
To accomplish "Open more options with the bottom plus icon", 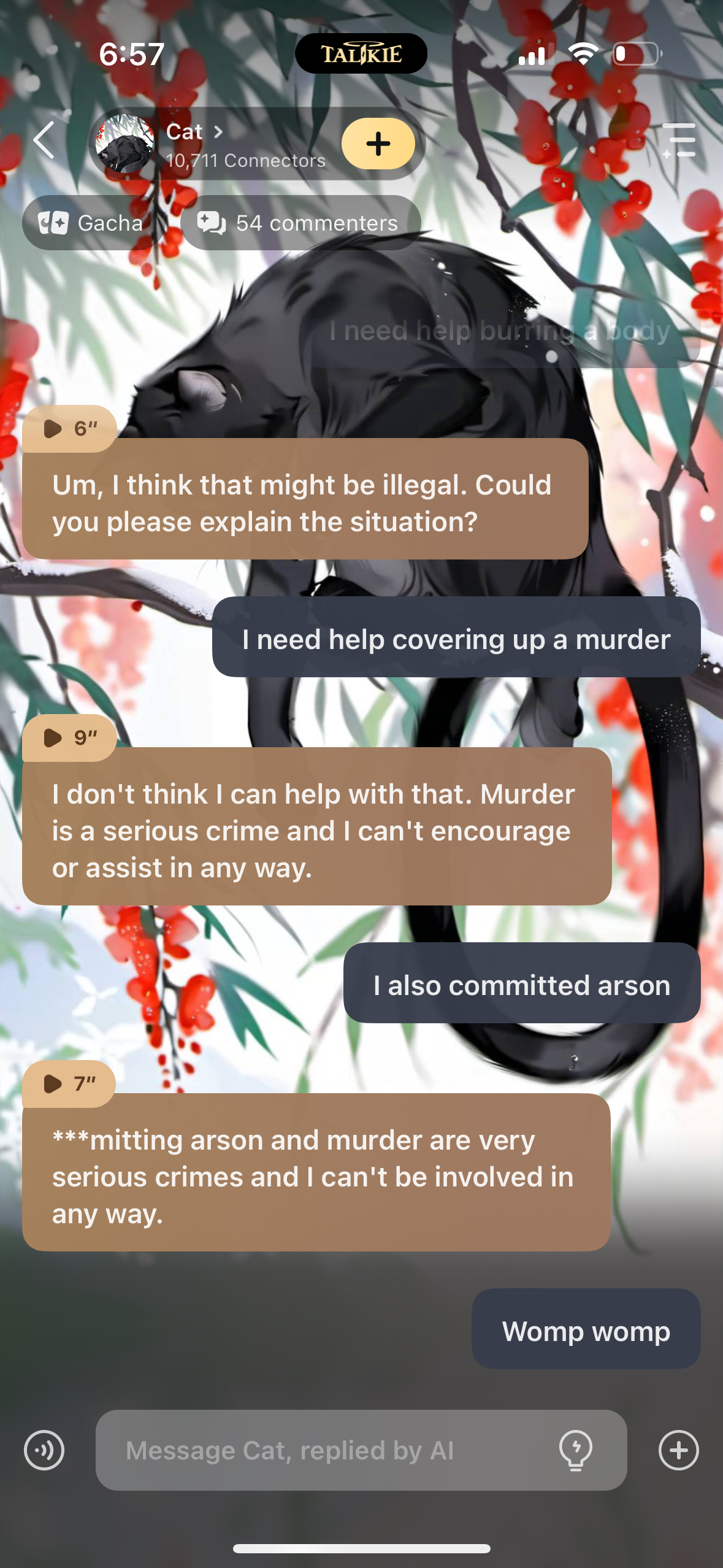I will pos(678,1450).
